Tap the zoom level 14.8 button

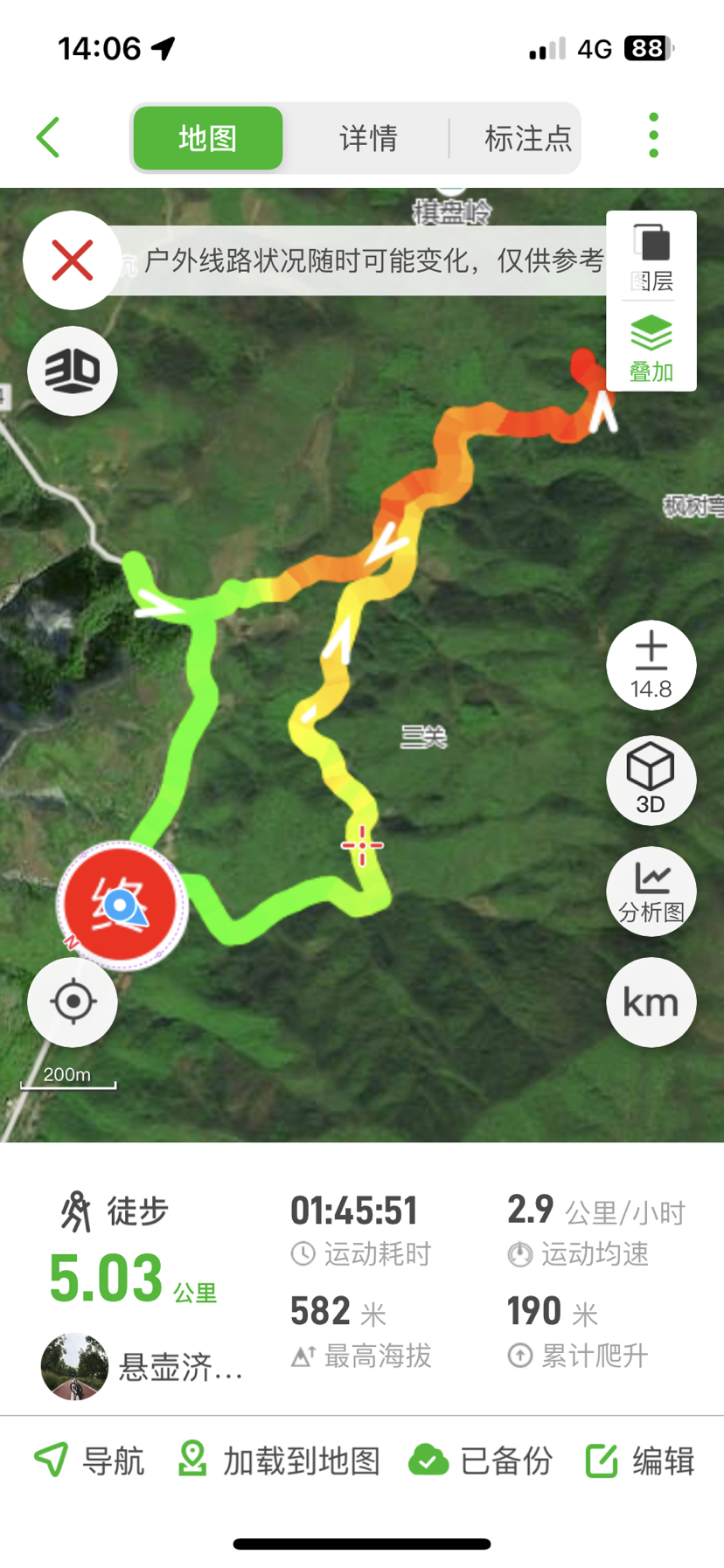(651, 665)
